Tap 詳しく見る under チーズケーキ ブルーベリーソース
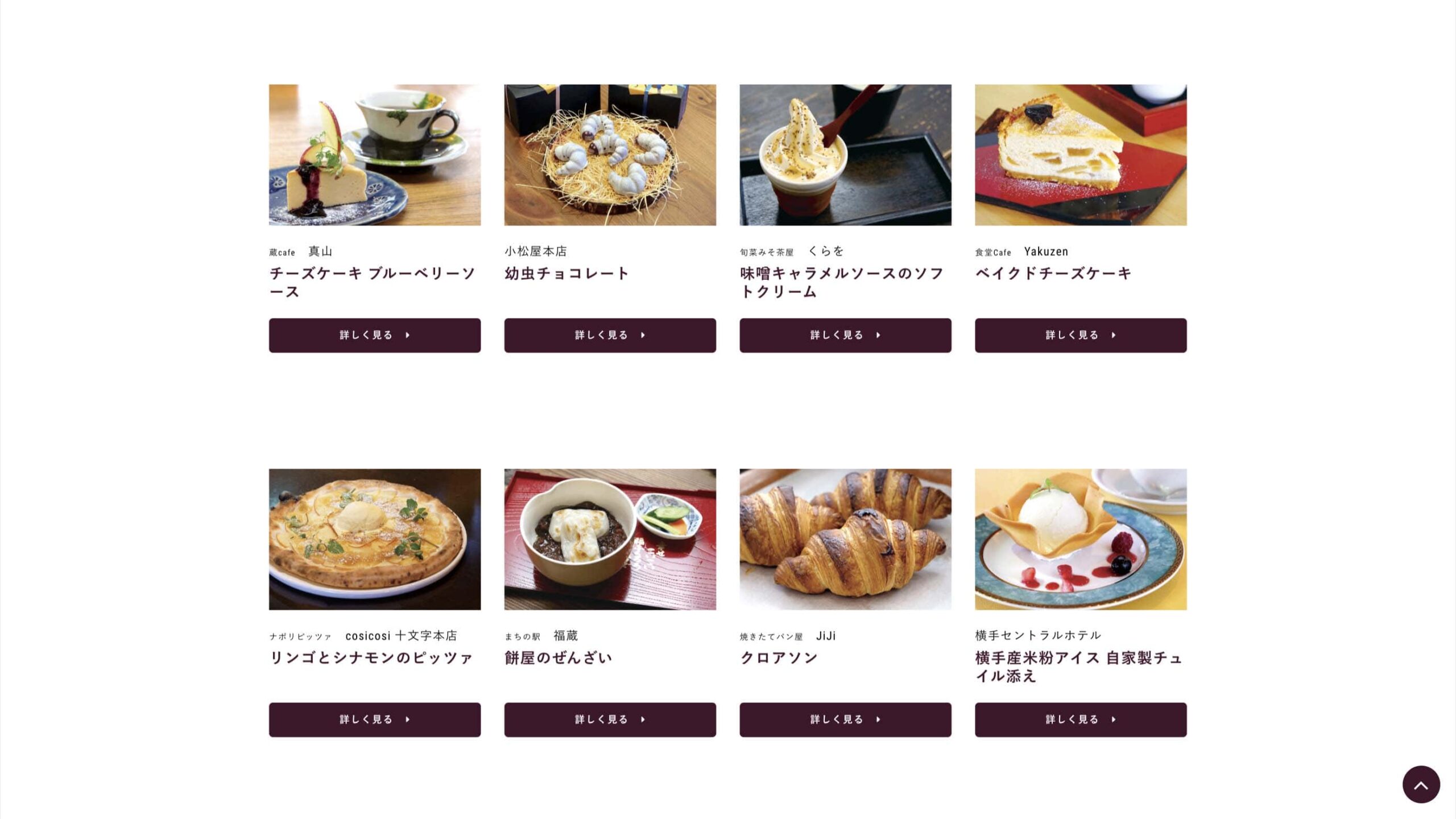 [374, 335]
